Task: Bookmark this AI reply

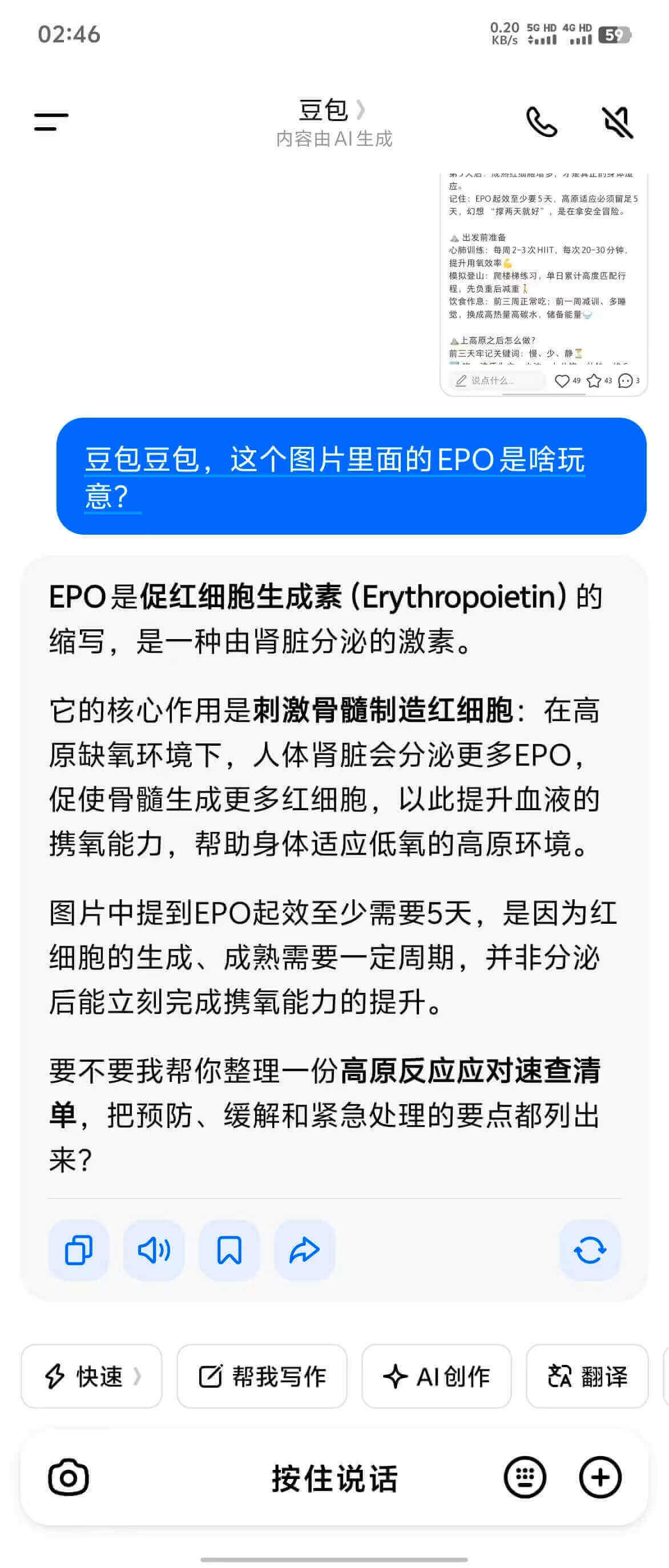Action: click(229, 1250)
